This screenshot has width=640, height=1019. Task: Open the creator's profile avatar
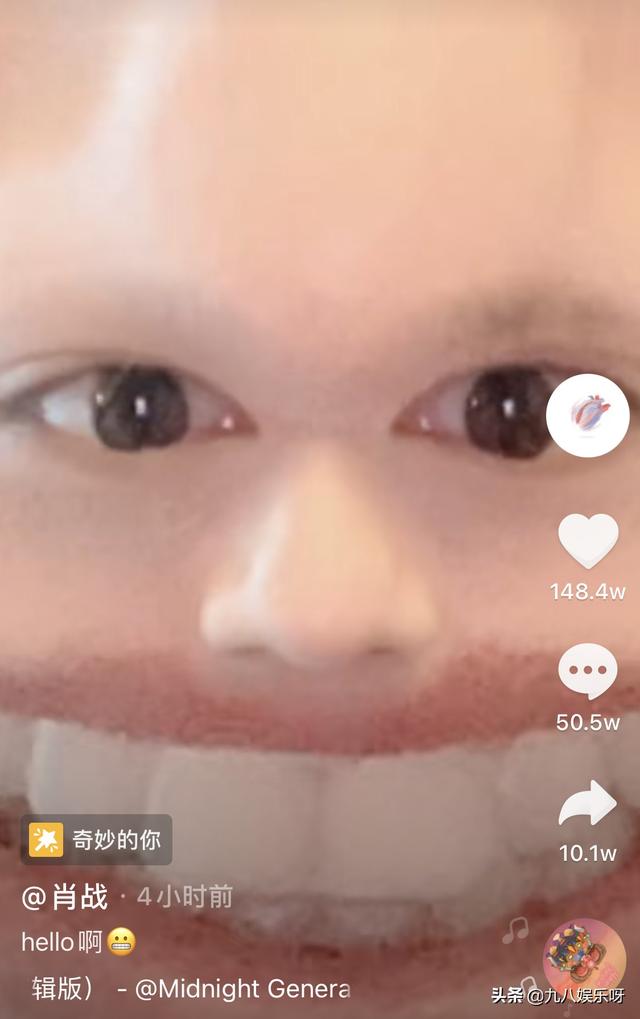[x=588, y=416]
